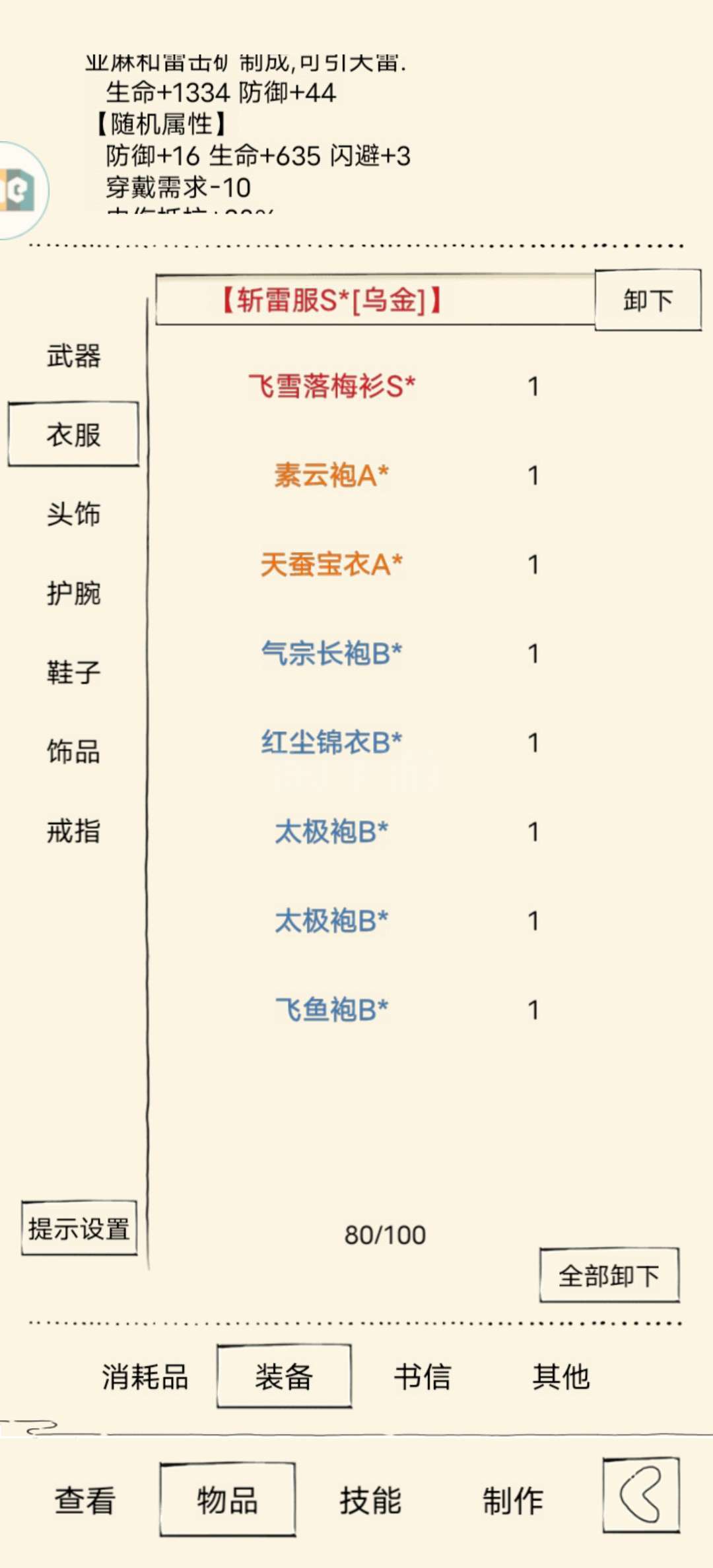This screenshot has height=1568, width=713.
Task: Tap 卸下 to unequip 斩雷服
Action: 648,300
